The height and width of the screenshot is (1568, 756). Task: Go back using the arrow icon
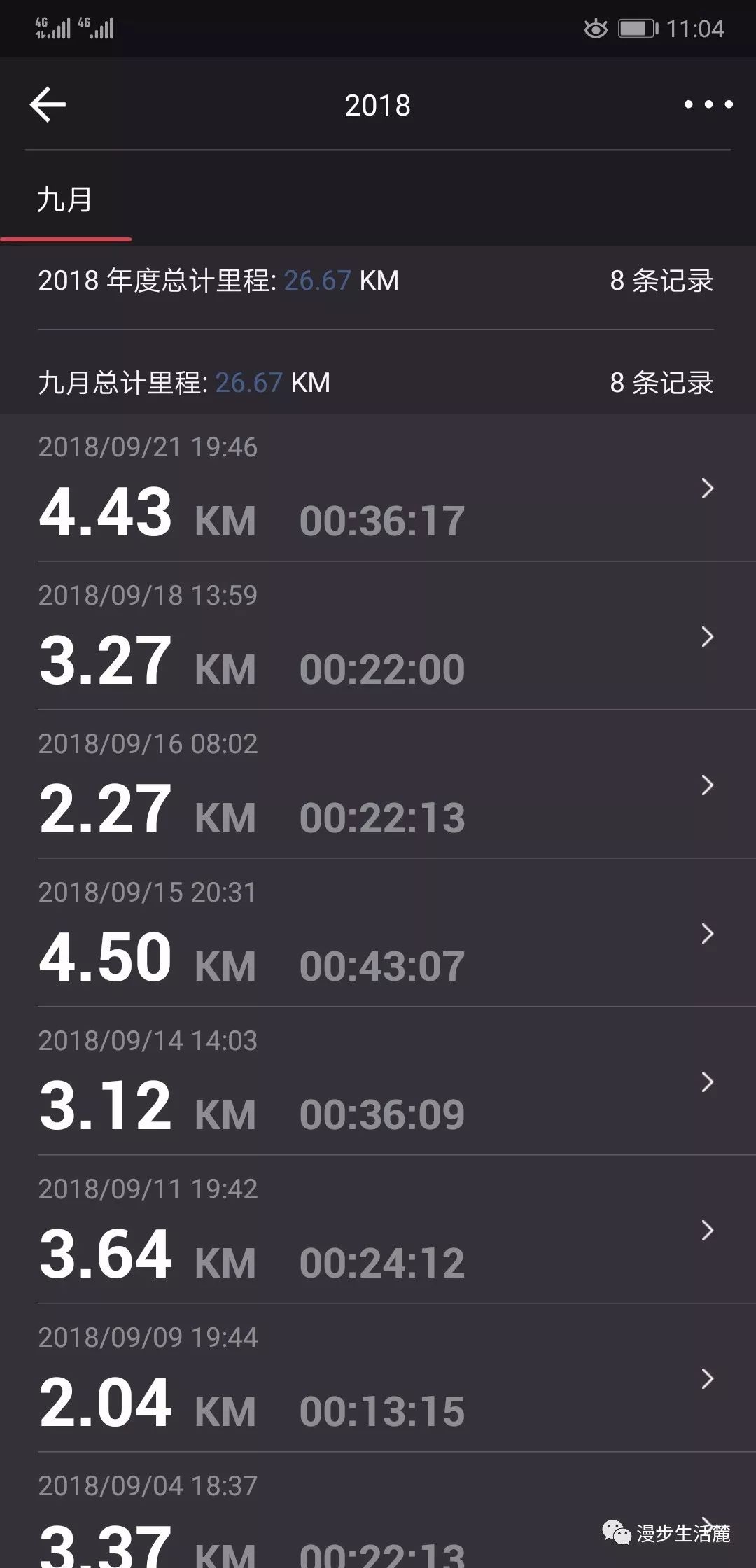pos(48,105)
